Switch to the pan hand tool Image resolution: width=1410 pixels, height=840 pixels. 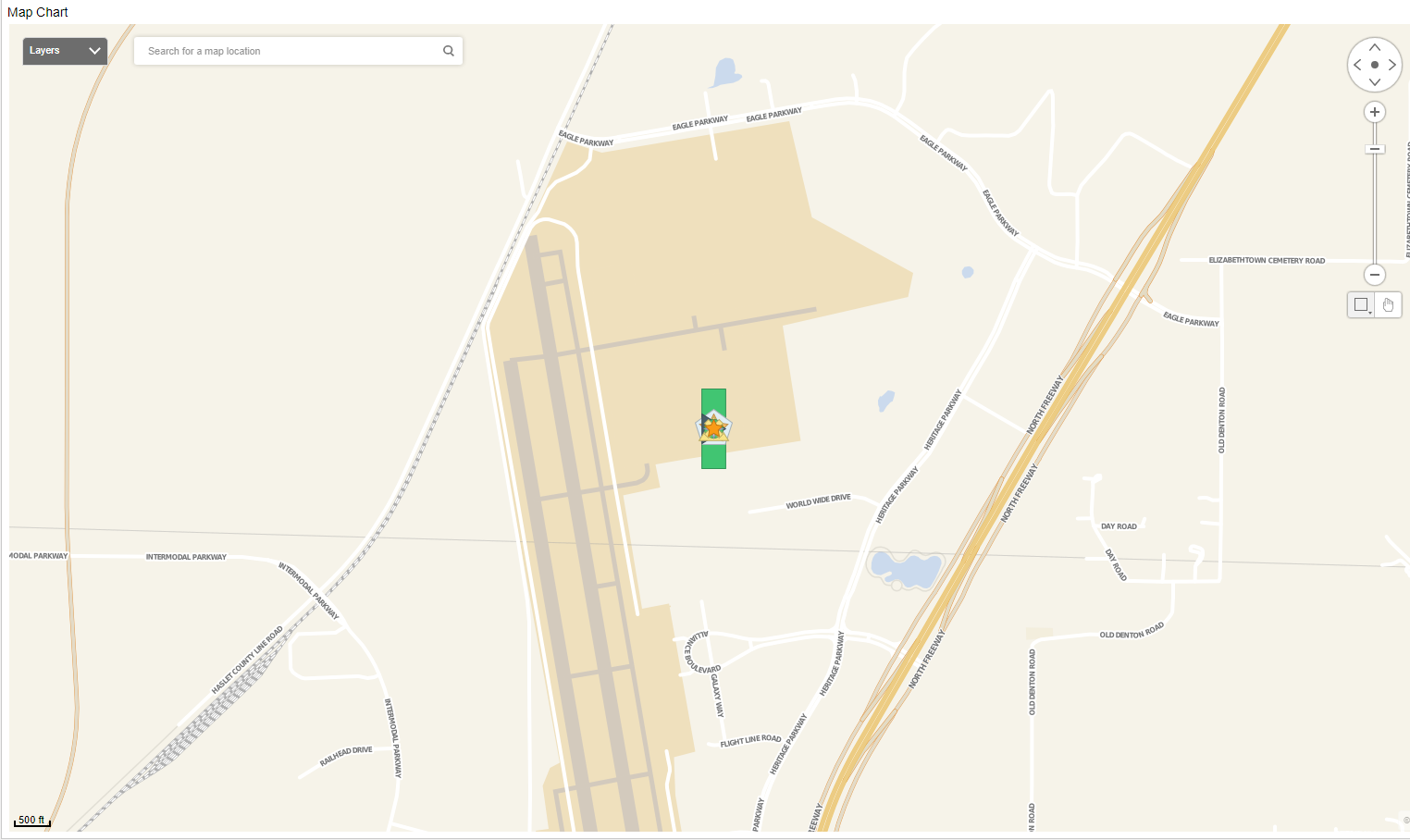[1389, 304]
